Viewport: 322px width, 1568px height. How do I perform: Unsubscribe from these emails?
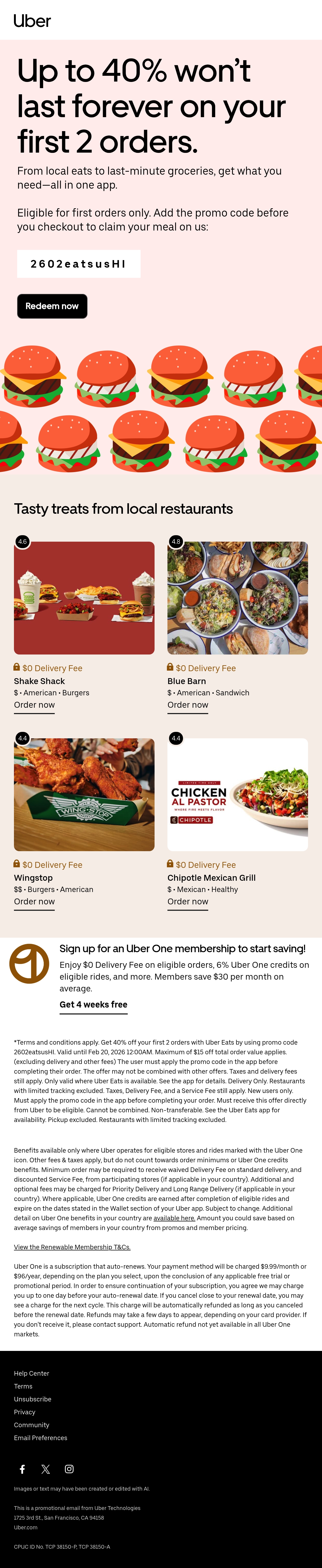(x=33, y=1399)
